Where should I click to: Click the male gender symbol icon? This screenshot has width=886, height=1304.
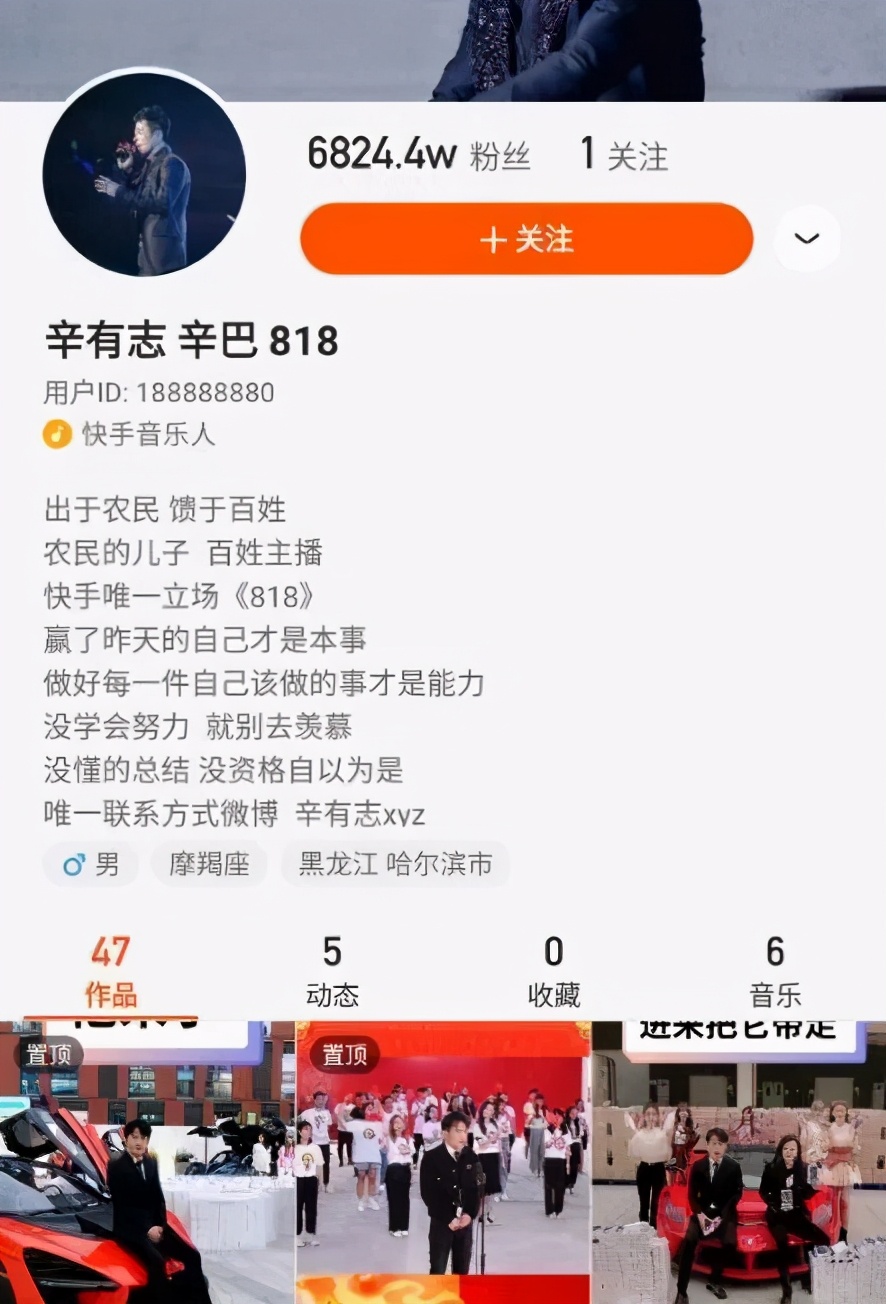click(x=73, y=864)
